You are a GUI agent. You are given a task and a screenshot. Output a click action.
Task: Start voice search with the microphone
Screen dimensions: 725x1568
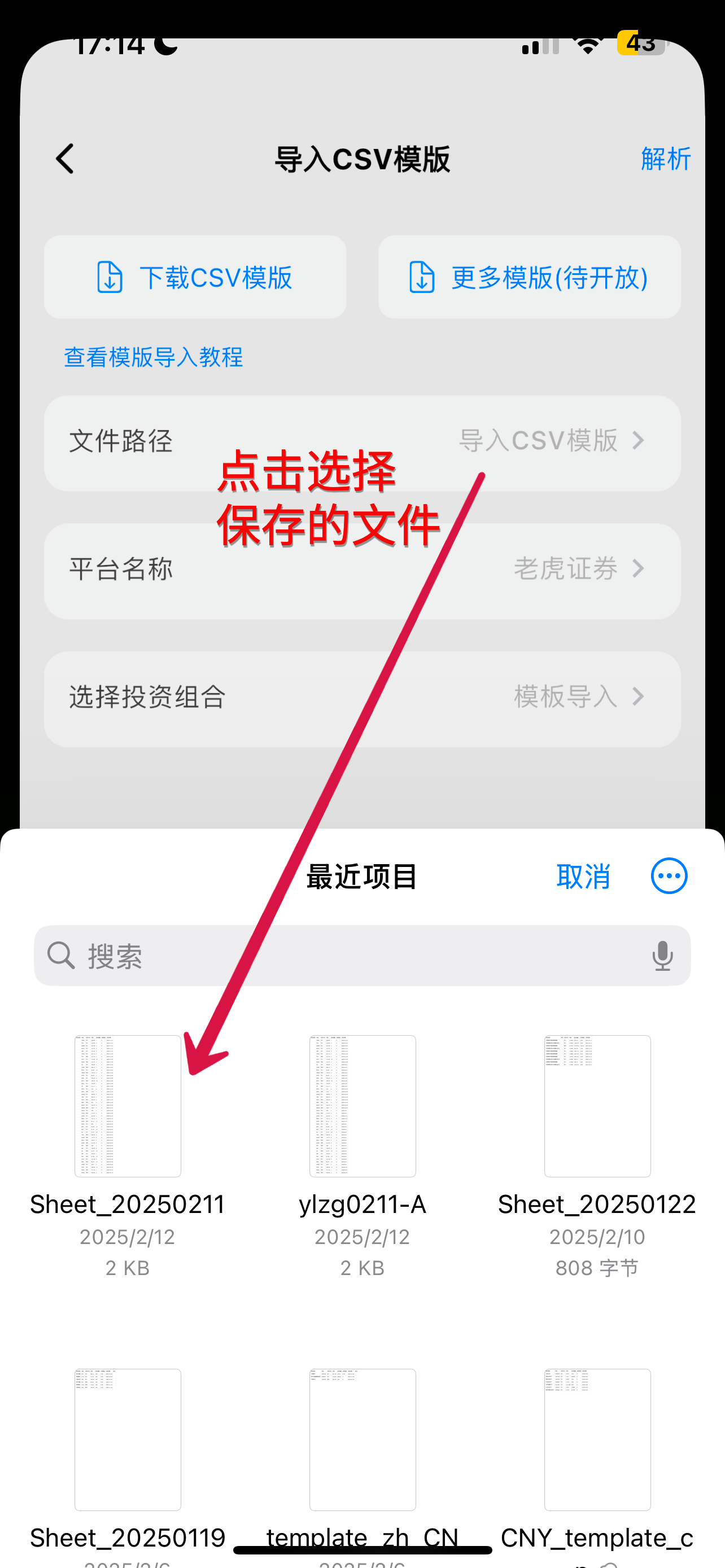pyautogui.click(x=662, y=956)
